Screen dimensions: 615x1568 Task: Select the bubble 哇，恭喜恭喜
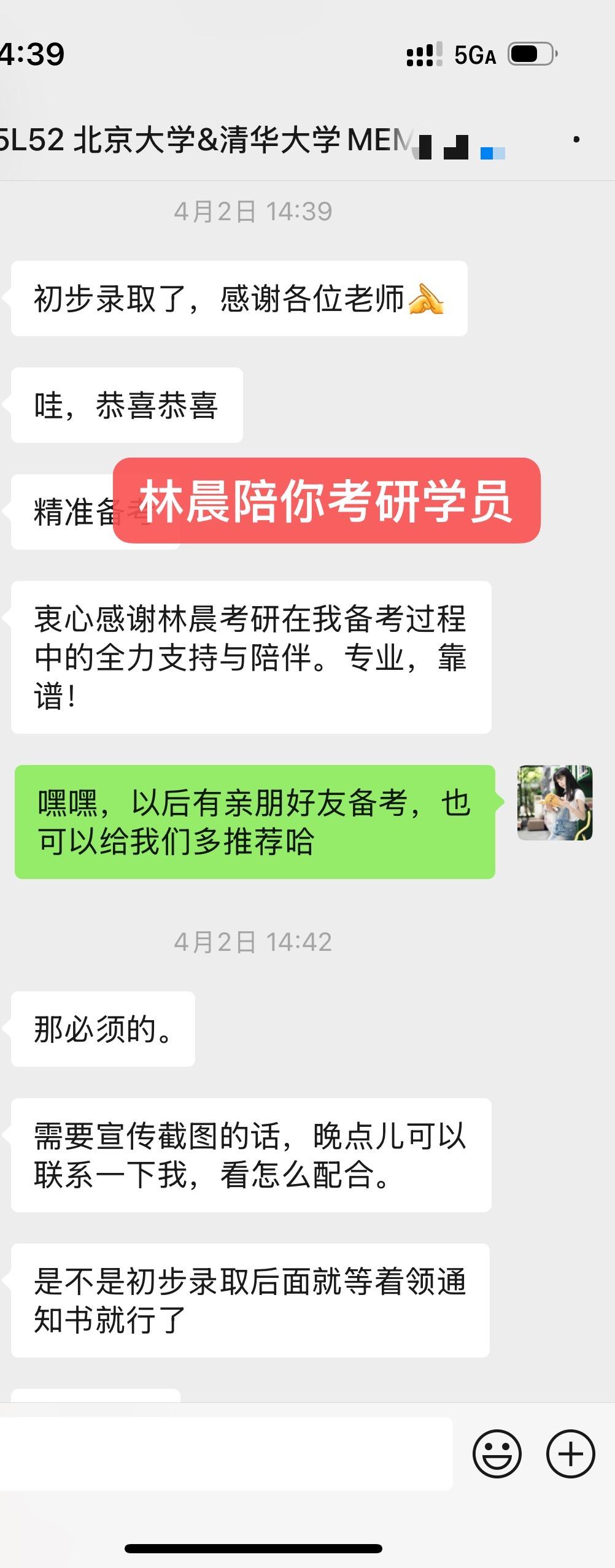126,404
